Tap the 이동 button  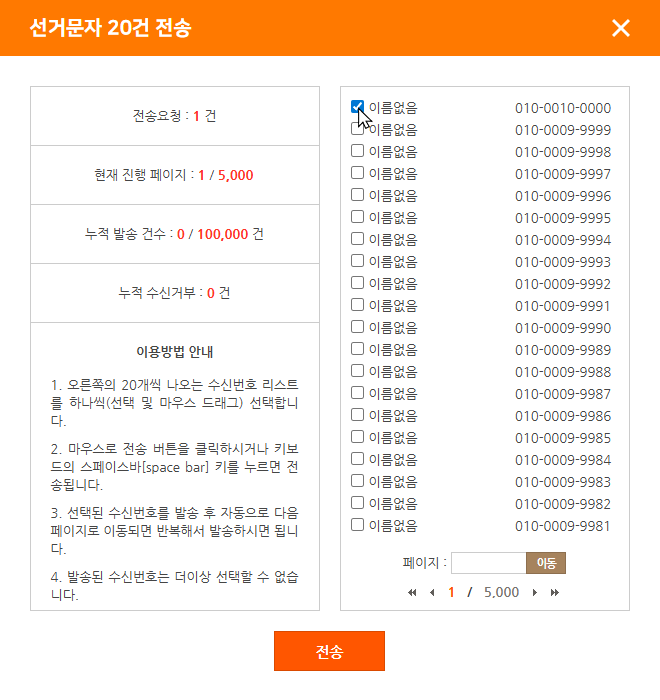click(x=546, y=563)
